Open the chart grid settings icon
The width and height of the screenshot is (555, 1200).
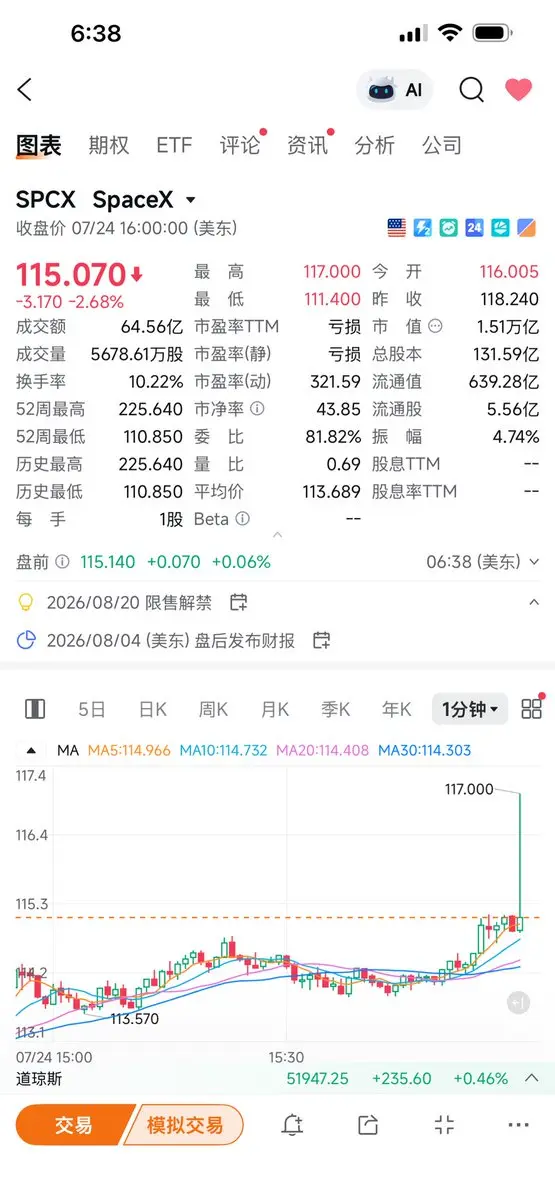tap(531, 709)
